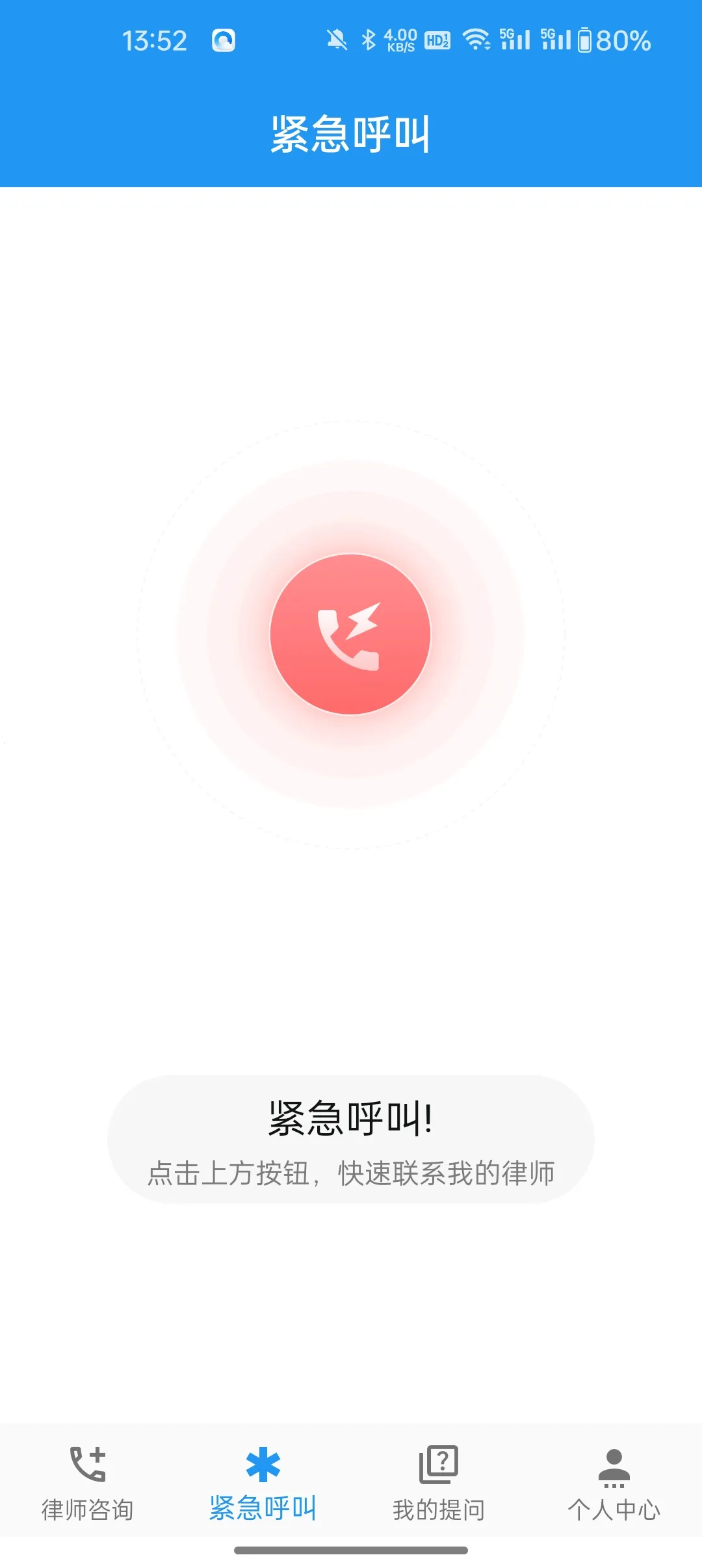Tap the text 点击上方按钮，快速联系我的律师

[x=350, y=1173]
